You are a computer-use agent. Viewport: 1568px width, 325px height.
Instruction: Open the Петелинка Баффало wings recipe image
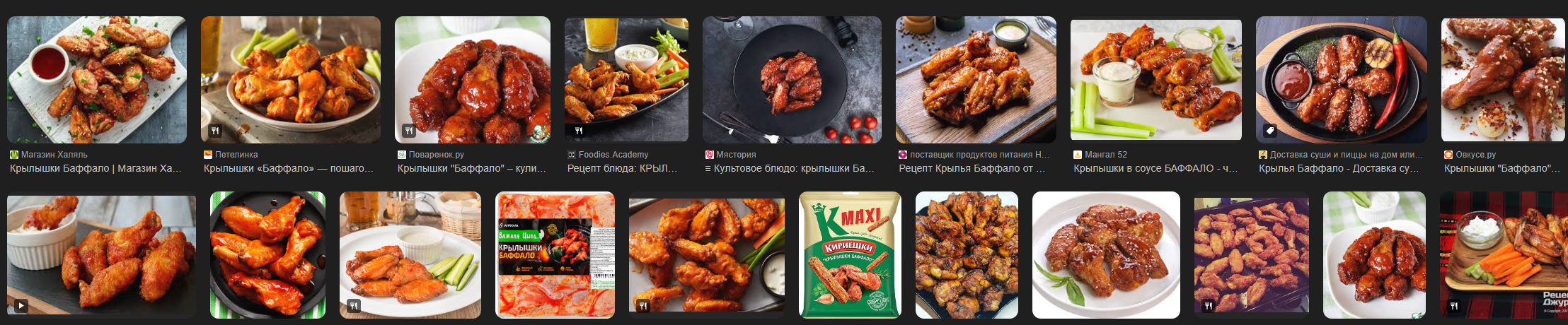coord(290,80)
